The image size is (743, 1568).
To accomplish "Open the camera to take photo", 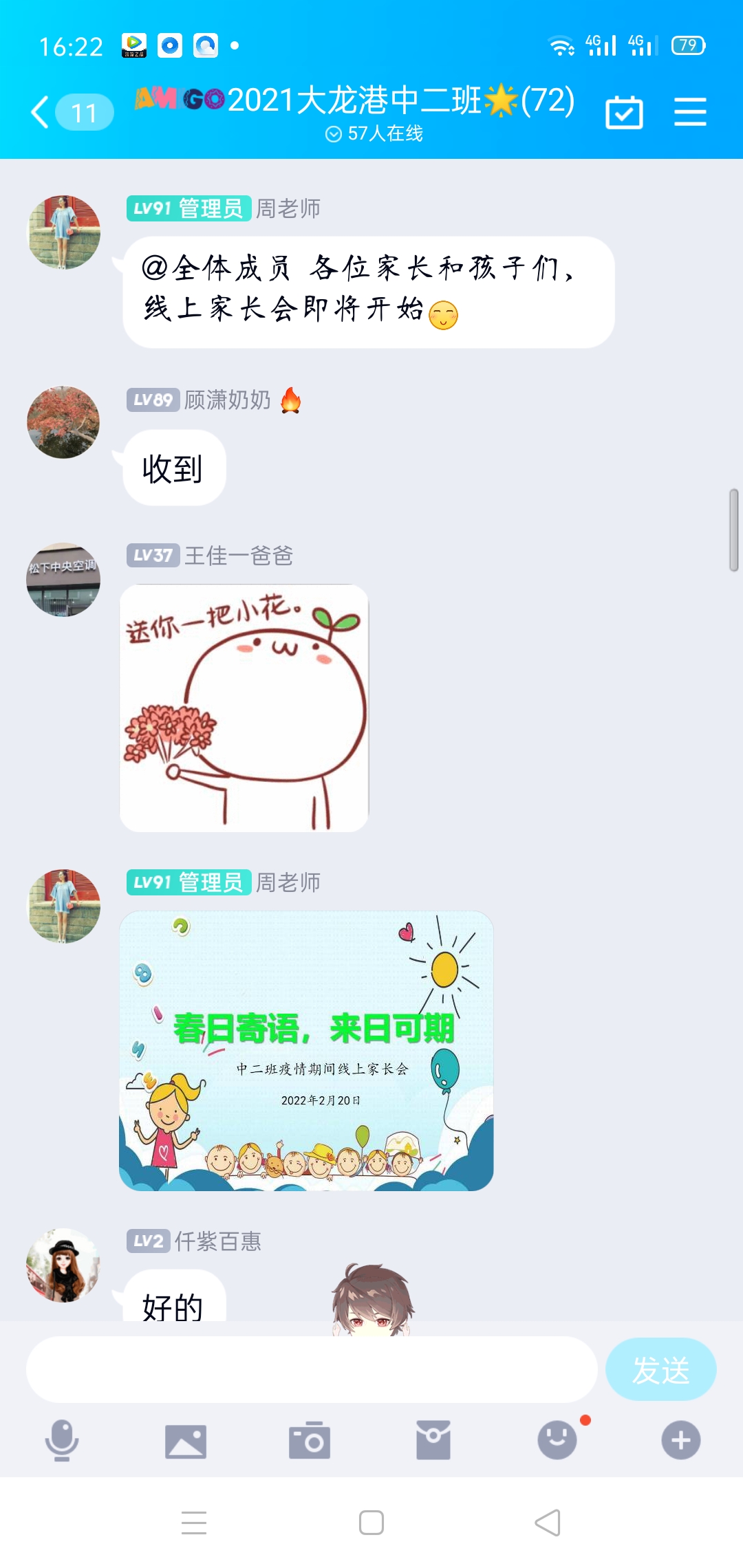I will click(310, 1440).
